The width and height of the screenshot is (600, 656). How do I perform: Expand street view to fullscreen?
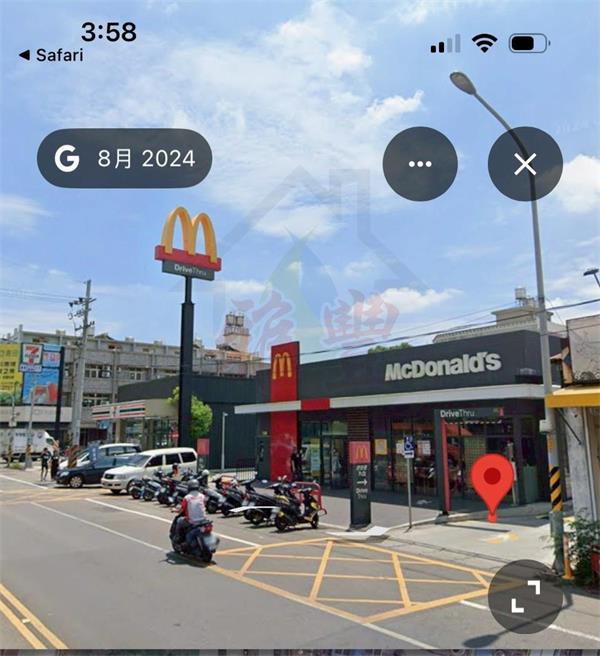525,596
